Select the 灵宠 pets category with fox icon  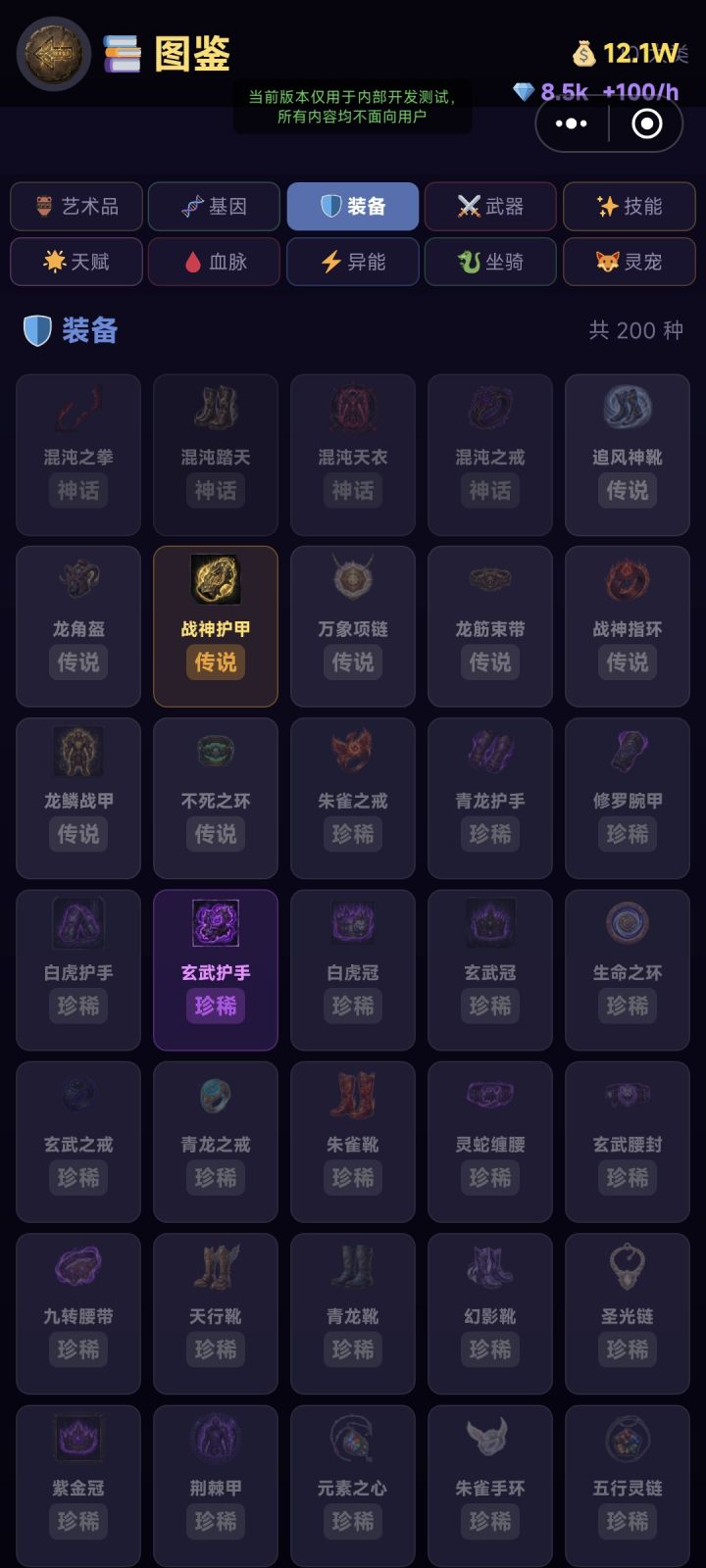(628, 262)
